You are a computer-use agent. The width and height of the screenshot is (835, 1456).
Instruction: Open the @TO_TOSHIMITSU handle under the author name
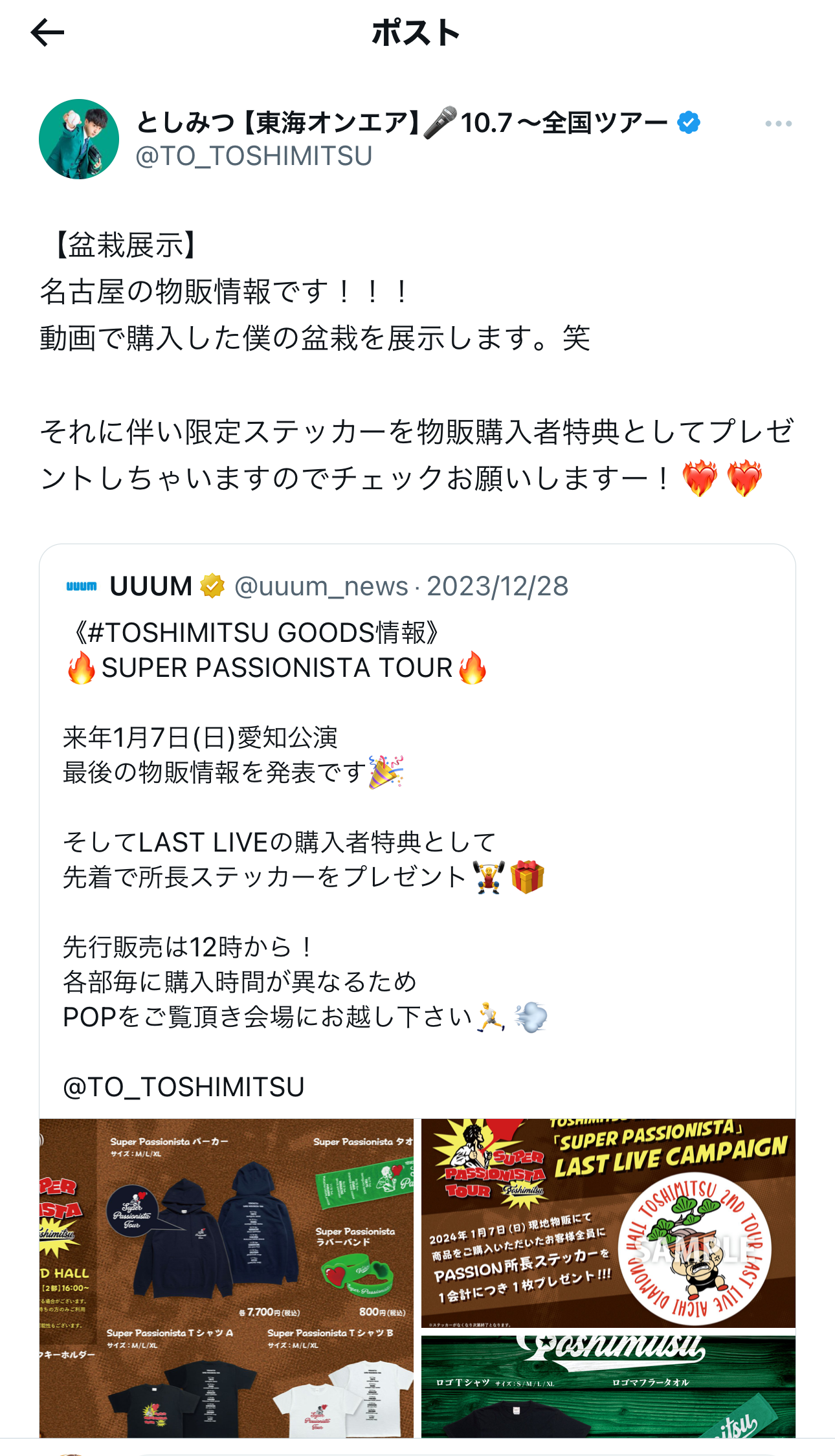254,156
